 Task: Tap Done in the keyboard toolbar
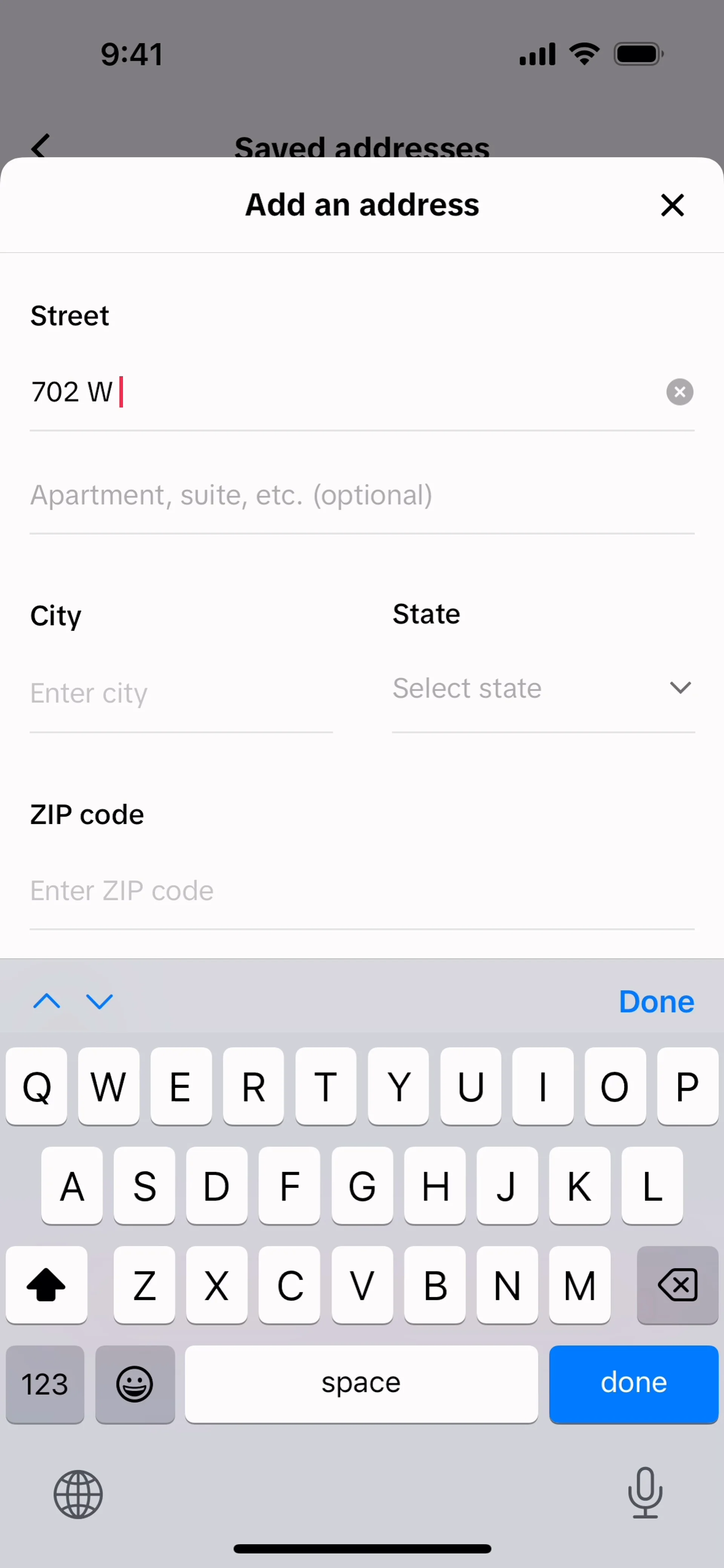click(656, 1002)
